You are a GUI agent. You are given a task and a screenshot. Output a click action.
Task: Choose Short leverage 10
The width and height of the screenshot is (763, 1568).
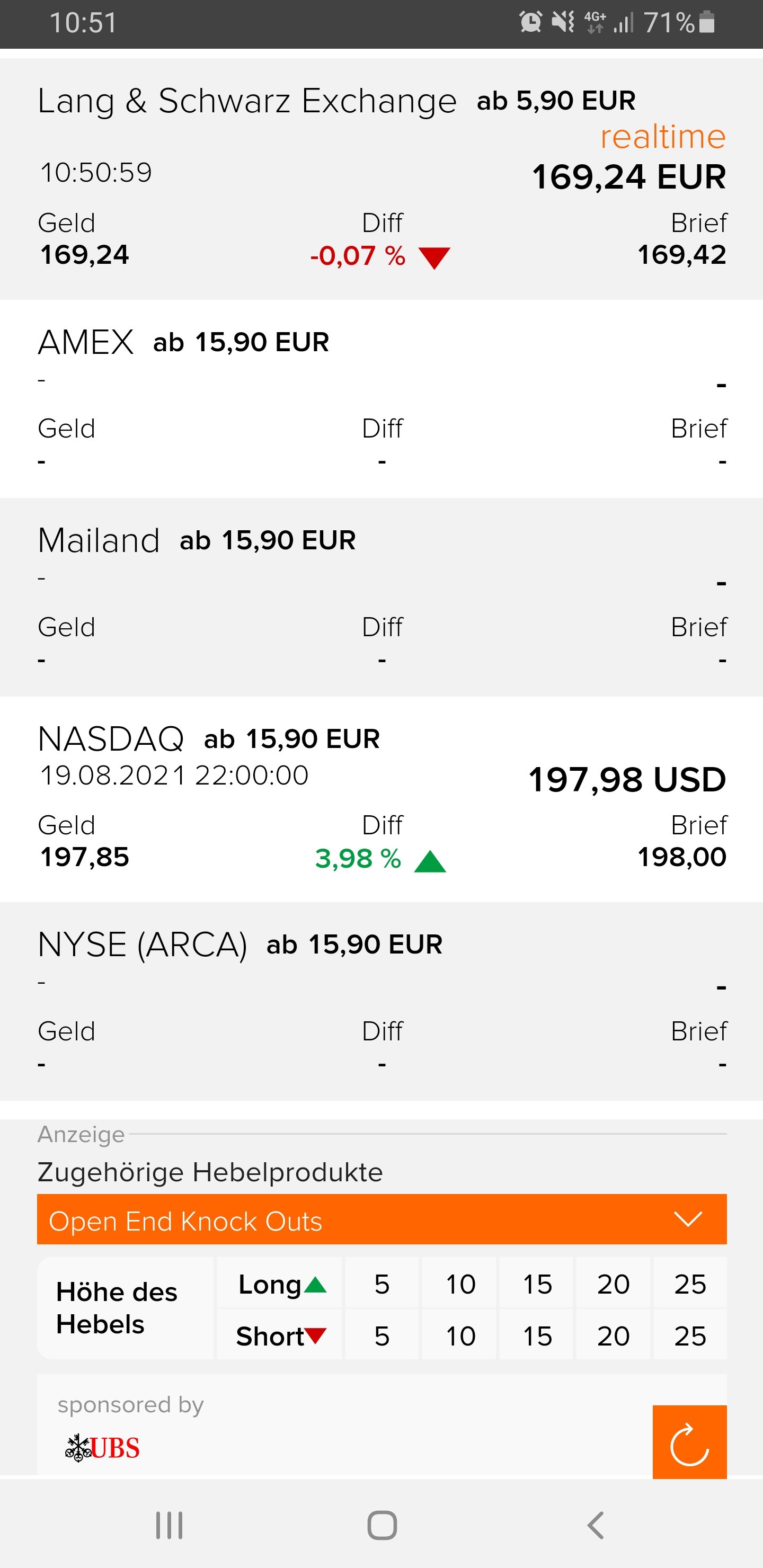460,1336
